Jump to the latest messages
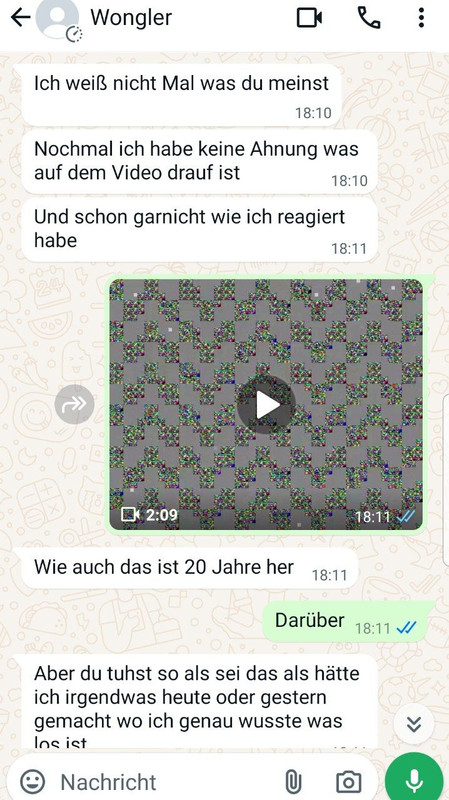449x800 pixels. coord(414,723)
